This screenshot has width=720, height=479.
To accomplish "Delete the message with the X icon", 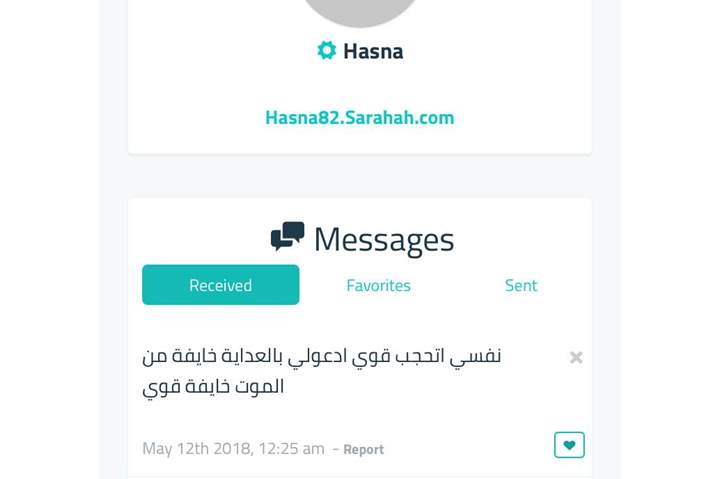I will (576, 357).
